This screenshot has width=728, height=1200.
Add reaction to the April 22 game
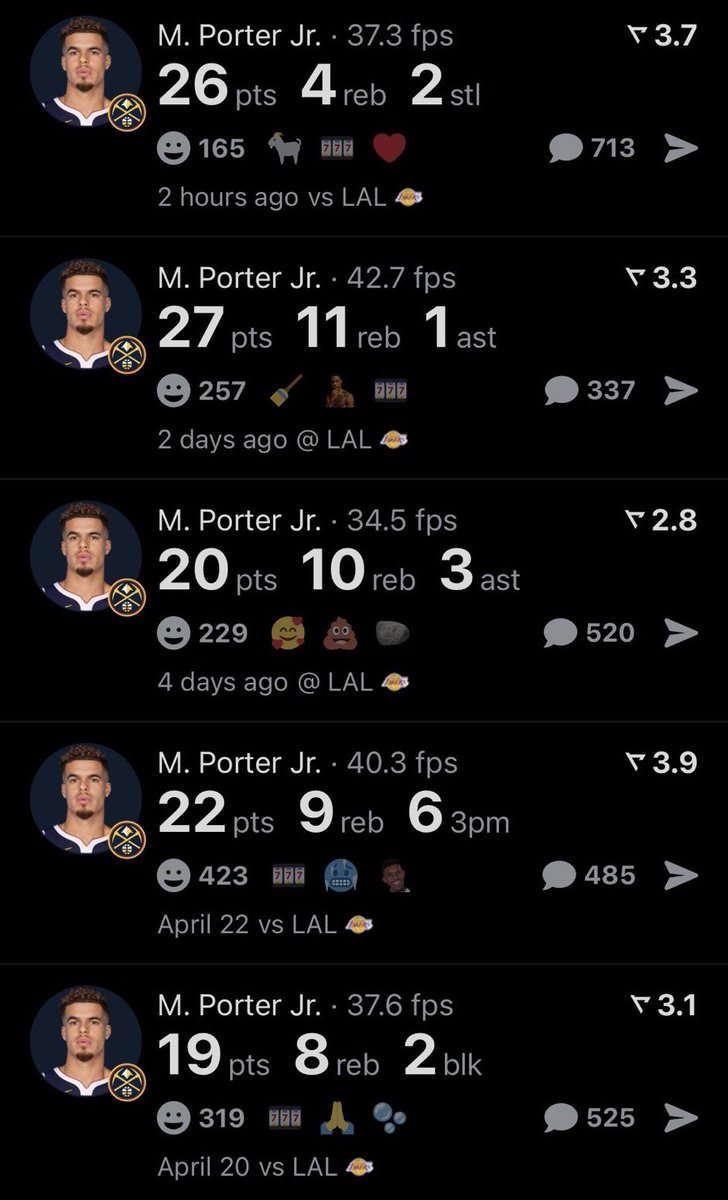(x=175, y=875)
